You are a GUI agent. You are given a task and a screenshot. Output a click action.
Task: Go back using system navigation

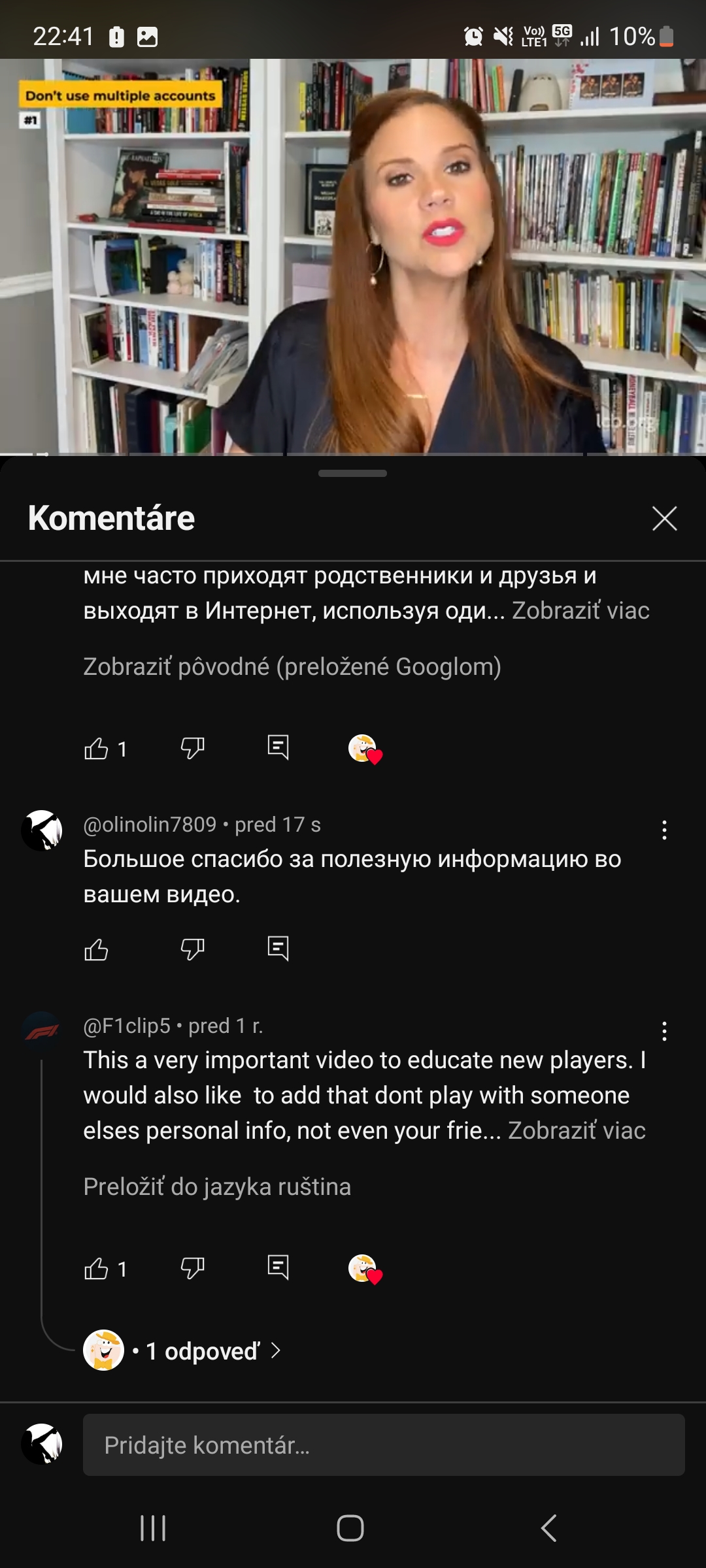point(549,1528)
